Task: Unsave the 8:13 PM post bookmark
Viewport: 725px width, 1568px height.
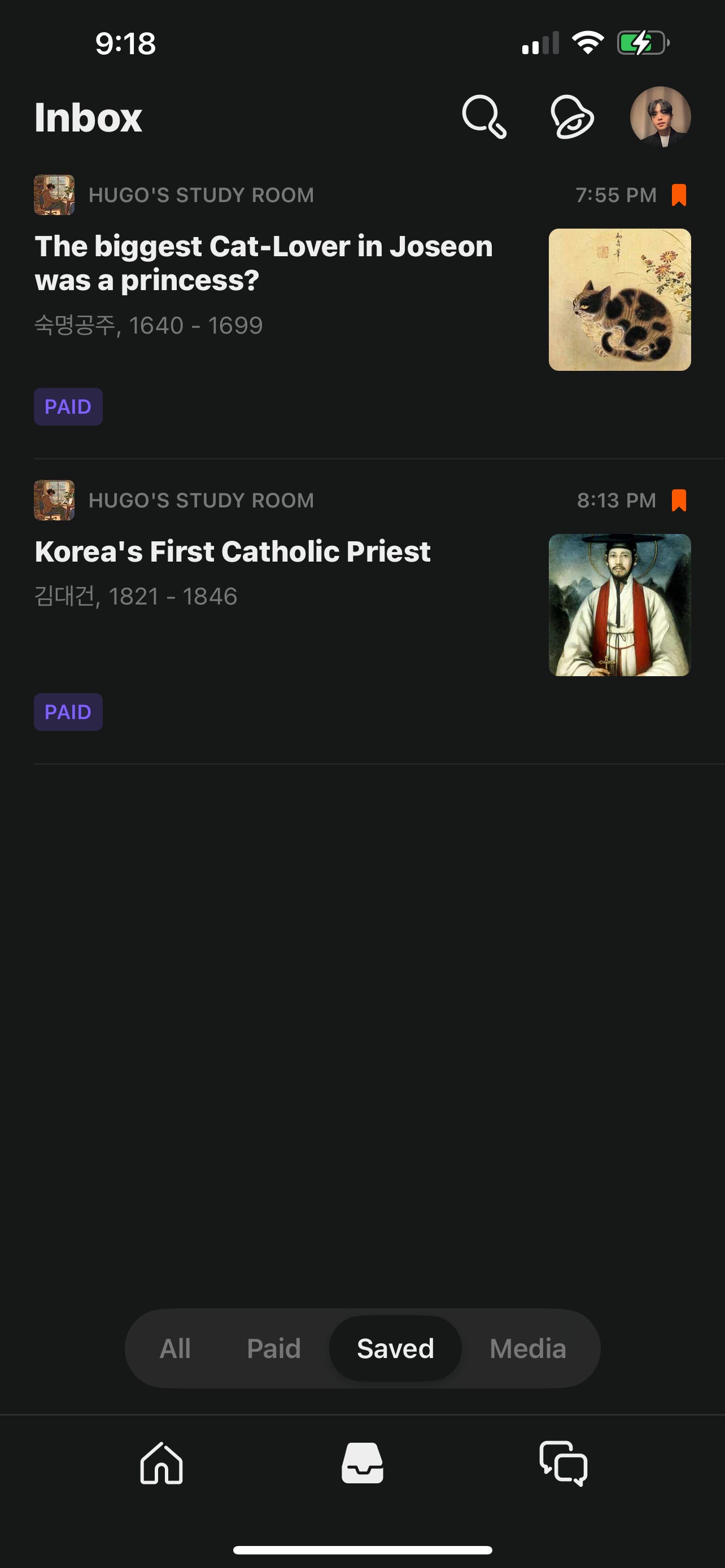Action: [x=679, y=500]
